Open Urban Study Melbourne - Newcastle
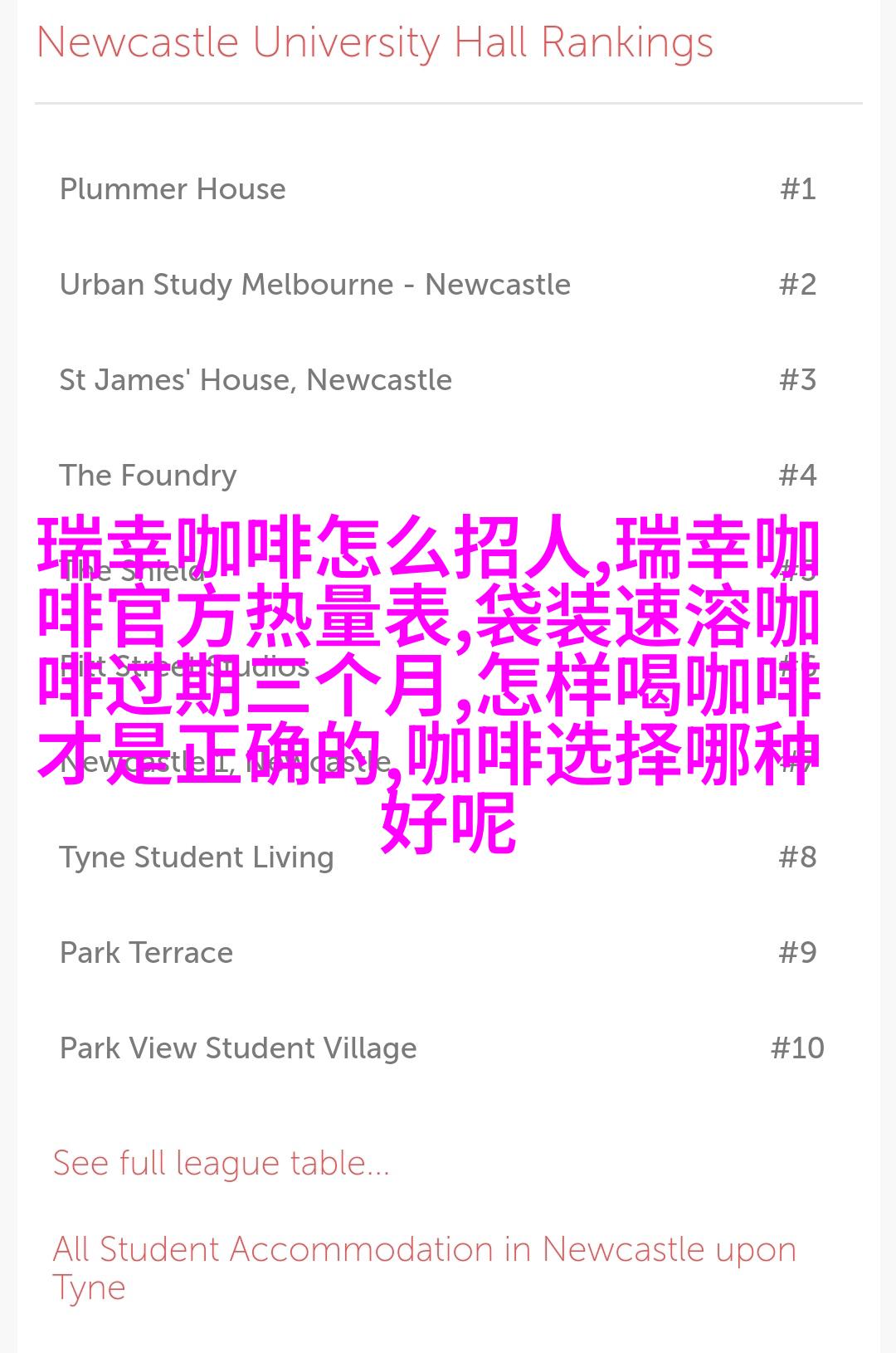The height and width of the screenshot is (1353, 896). [x=314, y=285]
